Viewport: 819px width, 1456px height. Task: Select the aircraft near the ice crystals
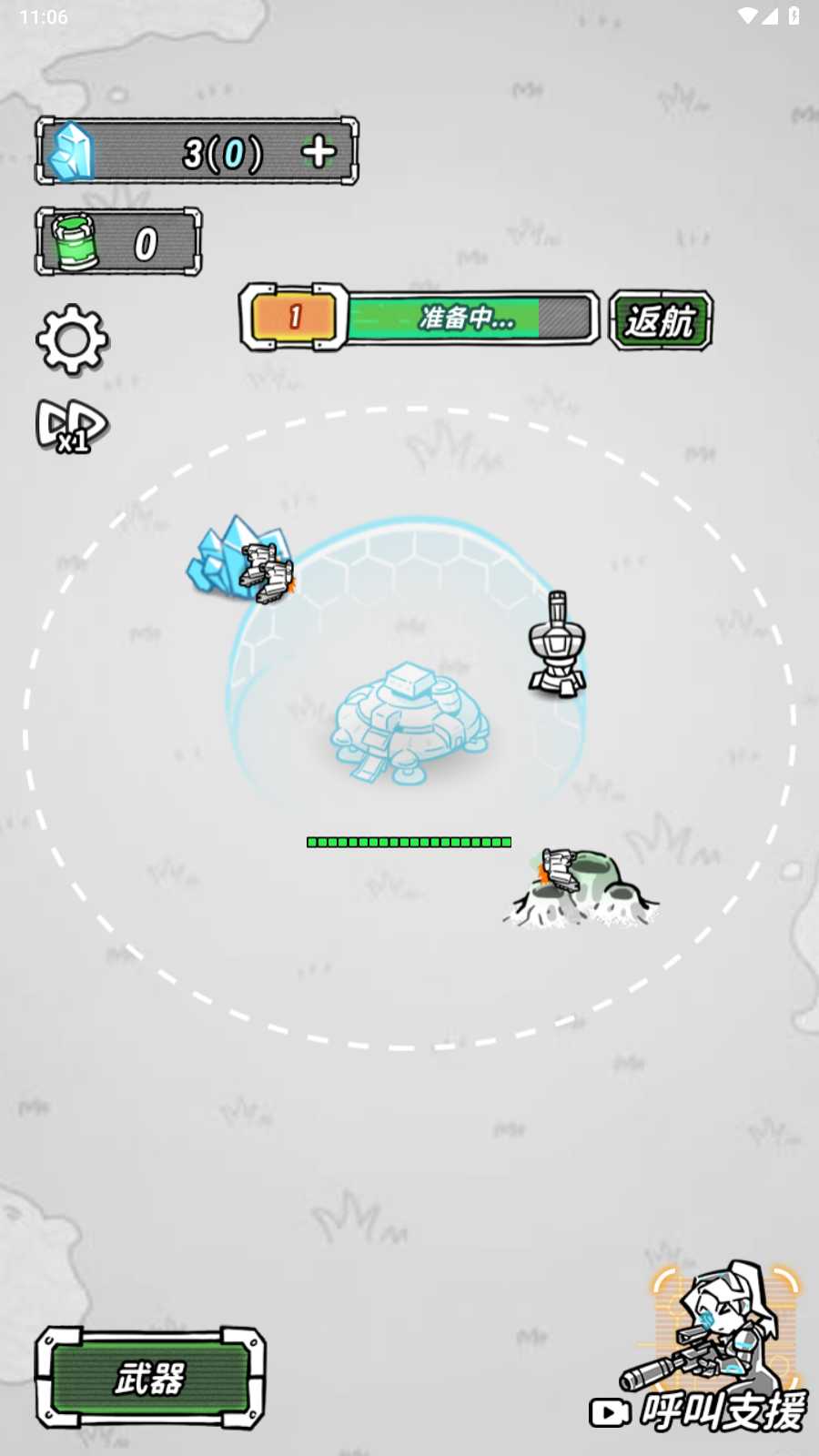pos(263,573)
